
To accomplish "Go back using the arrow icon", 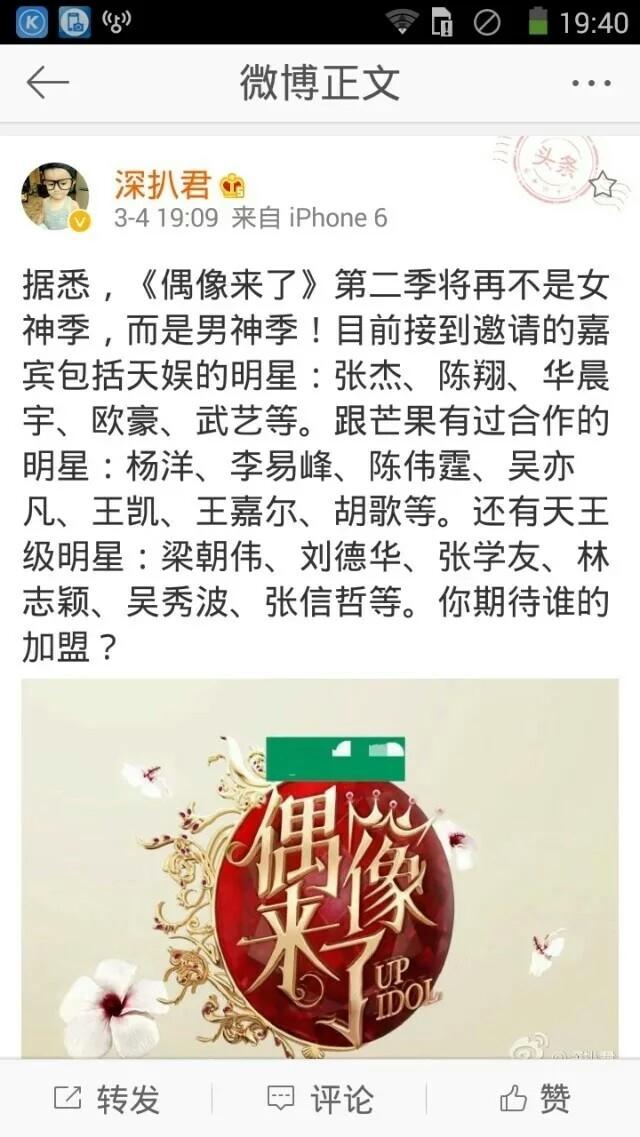I will pos(47,83).
